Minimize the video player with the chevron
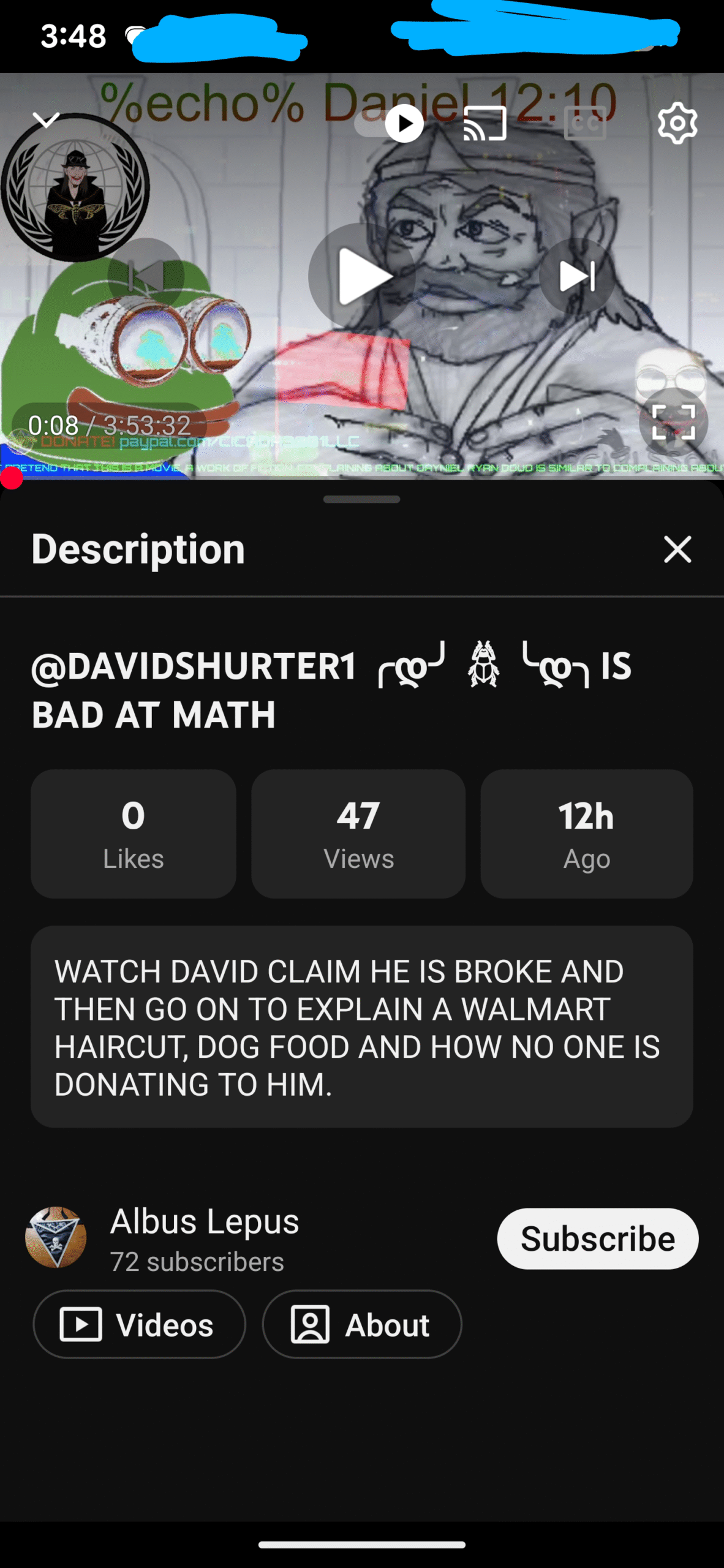This screenshot has width=724, height=1568. (46, 120)
